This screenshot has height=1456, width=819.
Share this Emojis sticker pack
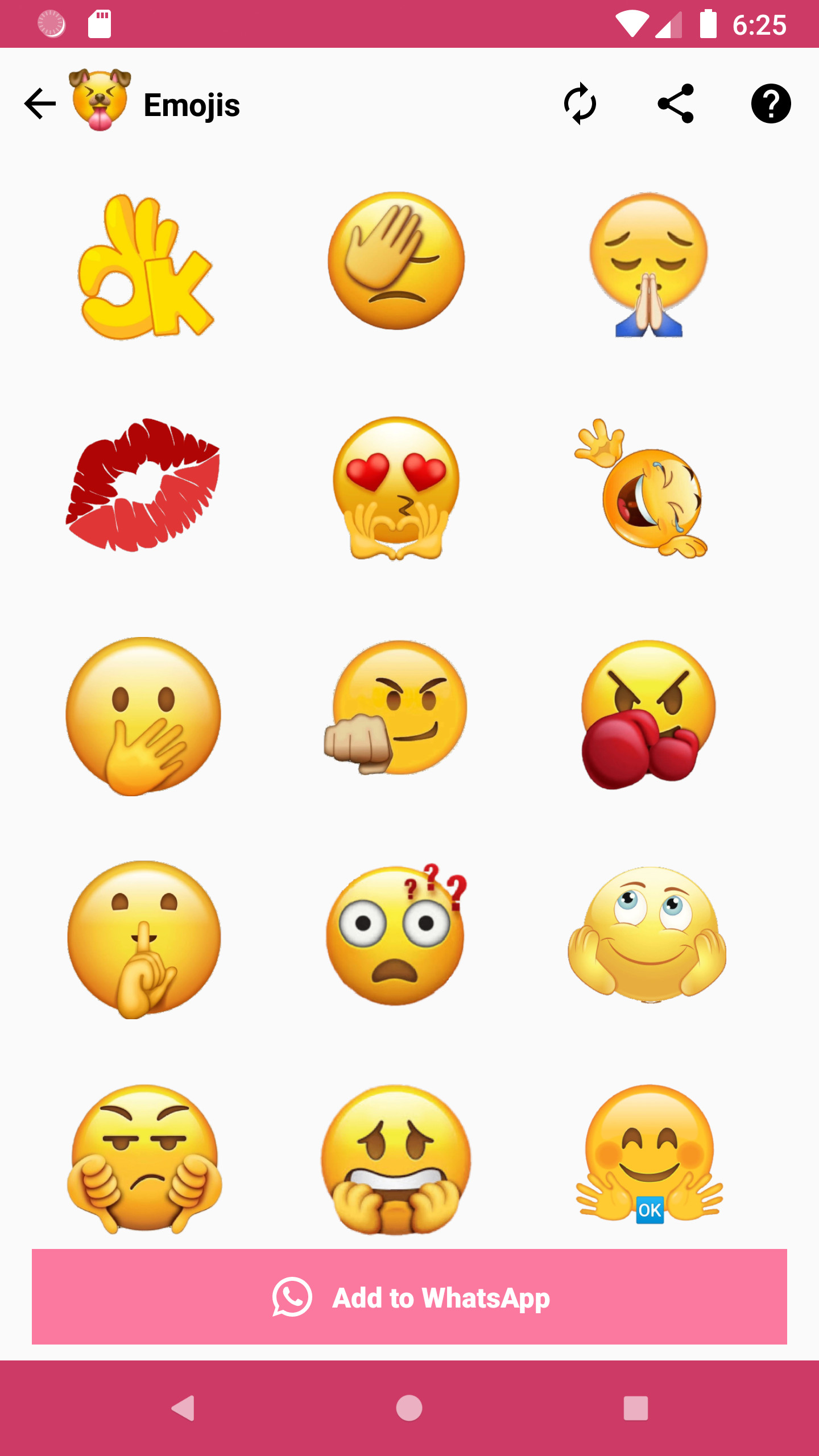tap(676, 104)
